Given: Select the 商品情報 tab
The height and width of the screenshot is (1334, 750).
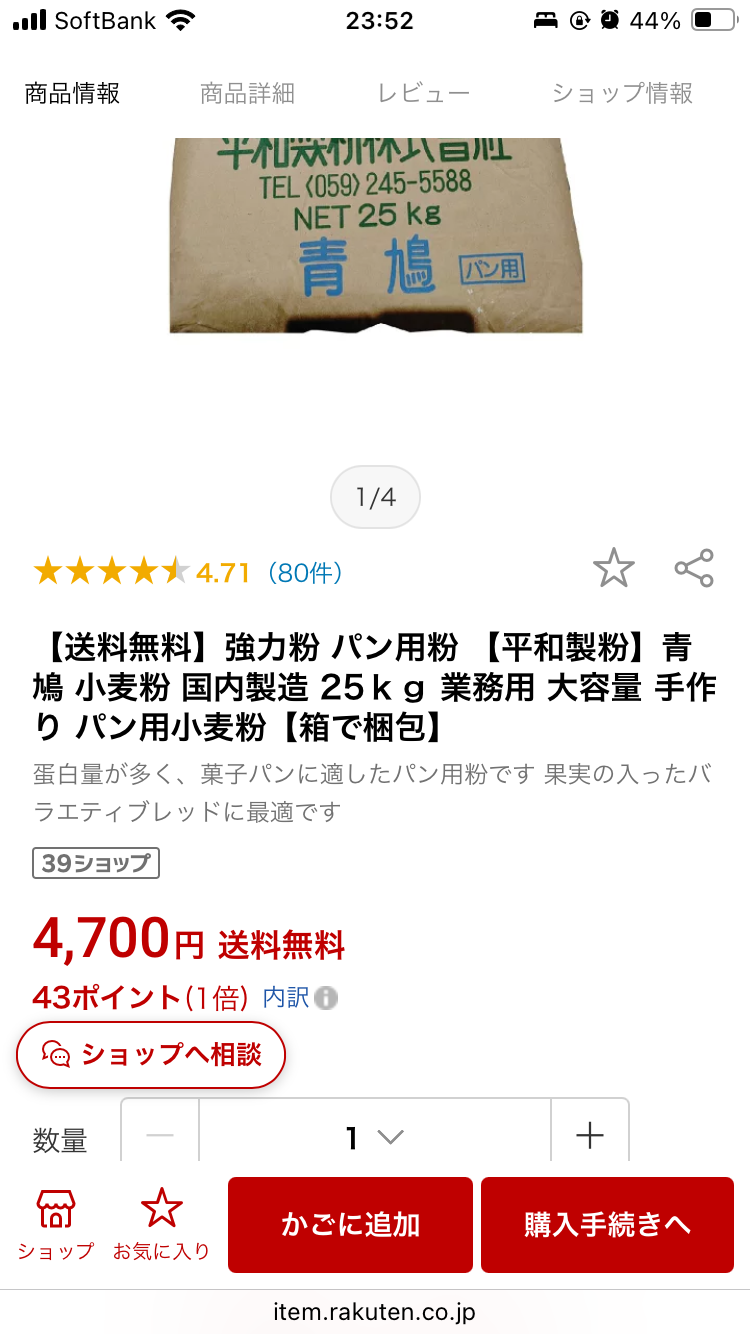Looking at the screenshot, I should click(x=73, y=94).
